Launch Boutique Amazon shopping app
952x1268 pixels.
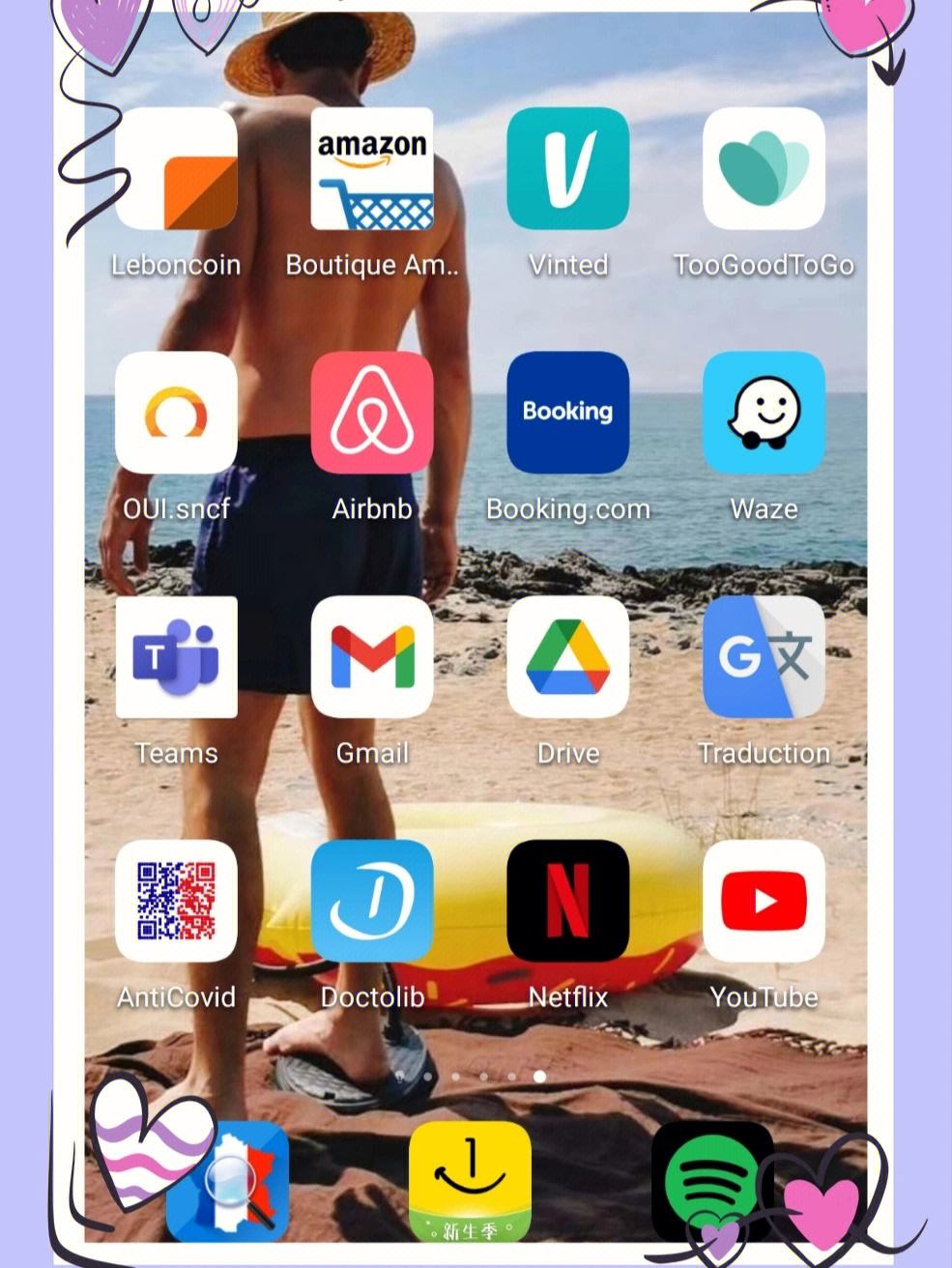pyautogui.click(x=372, y=169)
